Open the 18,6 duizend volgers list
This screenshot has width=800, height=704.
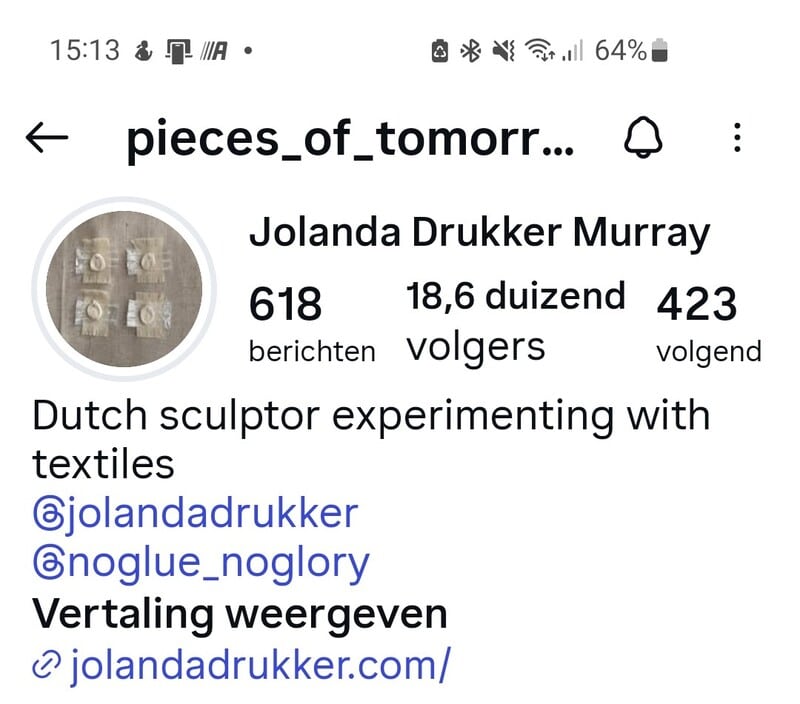point(514,320)
